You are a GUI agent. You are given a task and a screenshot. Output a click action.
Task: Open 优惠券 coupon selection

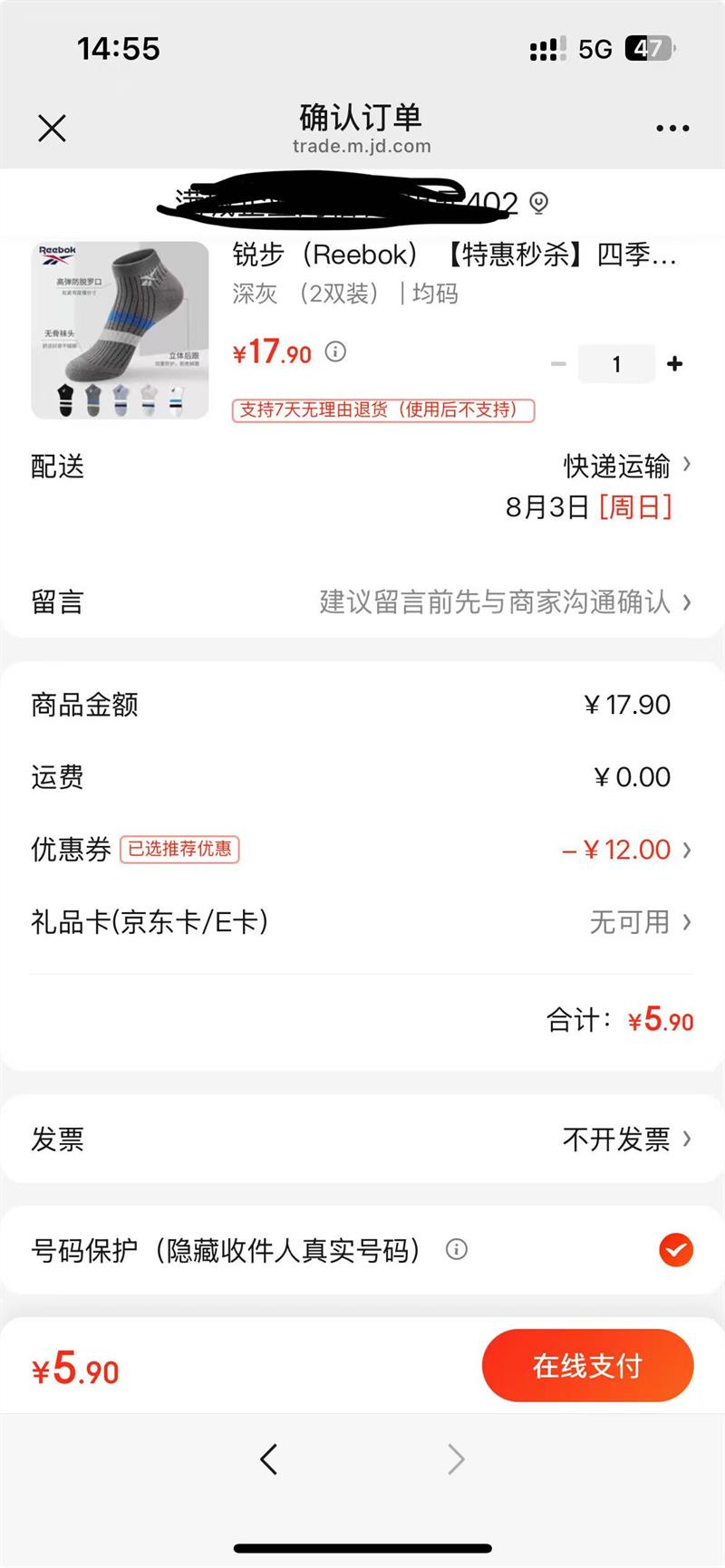pos(625,850)
